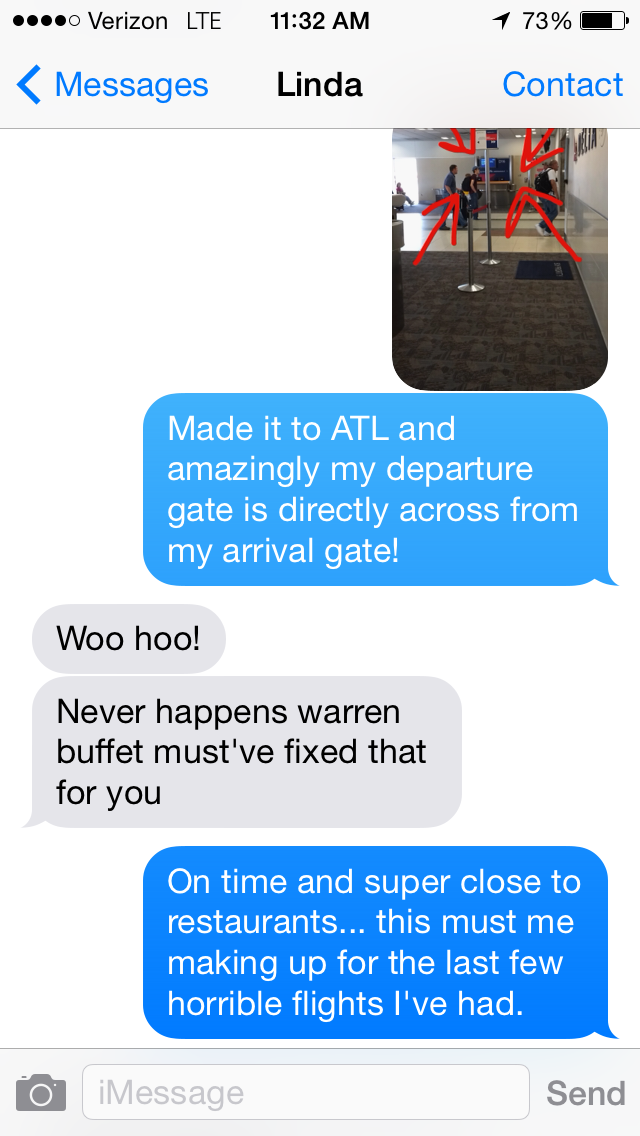The image size is (640, 1136).
Task: Tap the Send button
Action: click(x=585, y=1093)
